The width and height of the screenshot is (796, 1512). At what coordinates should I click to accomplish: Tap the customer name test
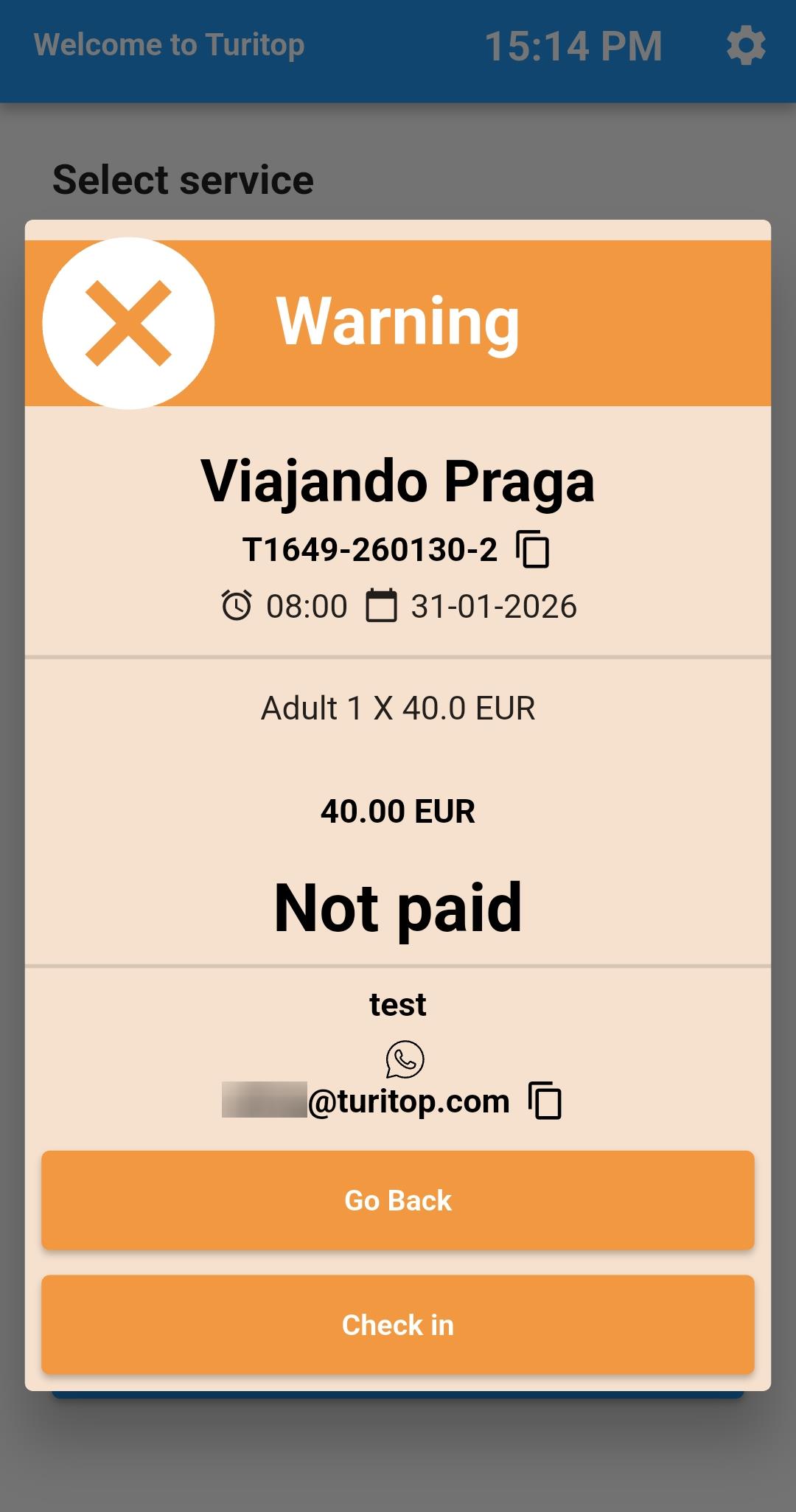pyautogui.click(x=399, y=1003)
